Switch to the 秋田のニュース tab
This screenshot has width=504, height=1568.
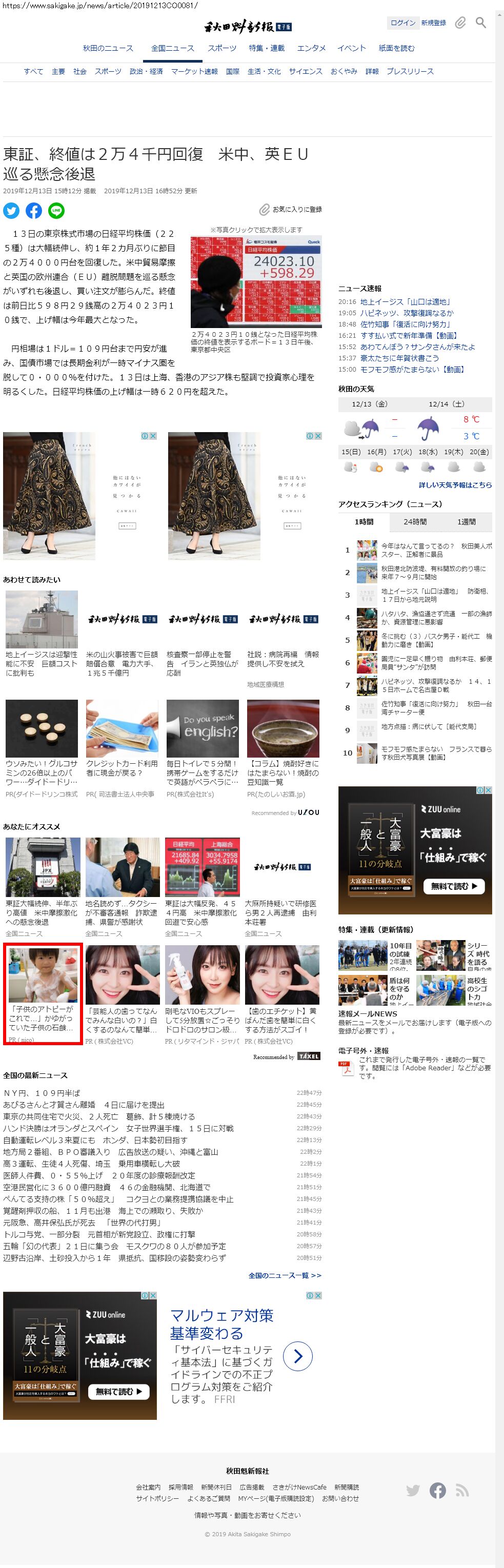point(108,48)
